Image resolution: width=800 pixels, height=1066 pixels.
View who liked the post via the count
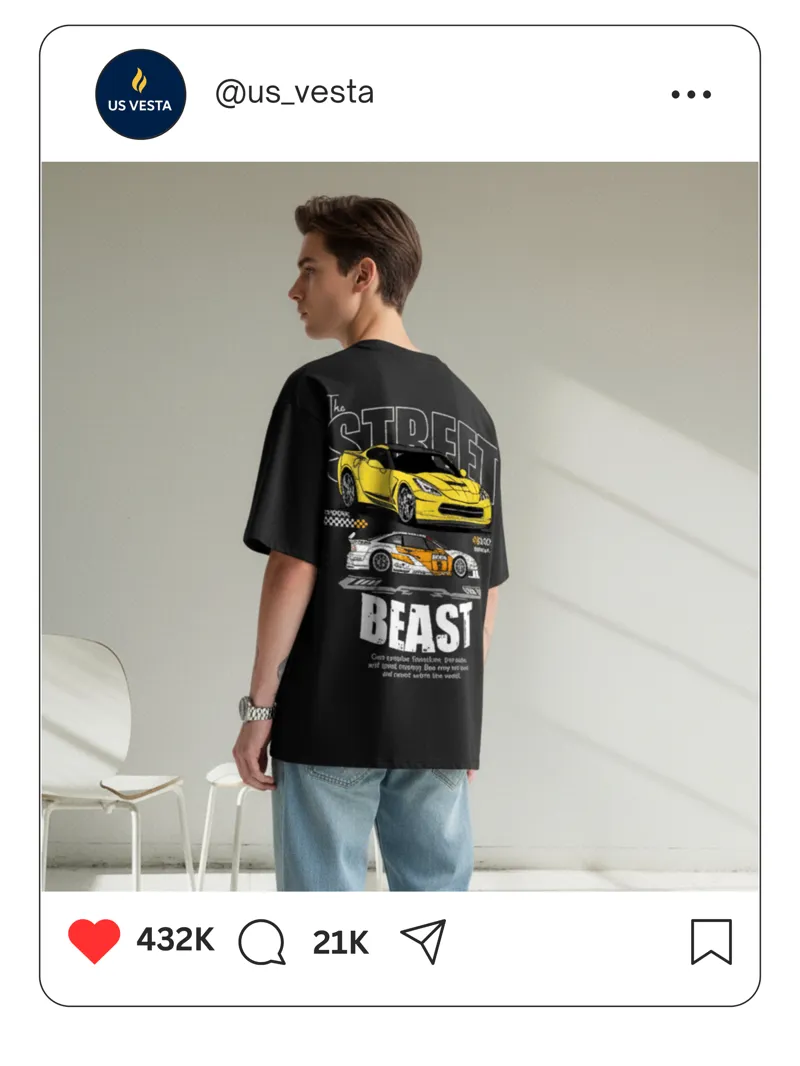click(x=174, y=938)
